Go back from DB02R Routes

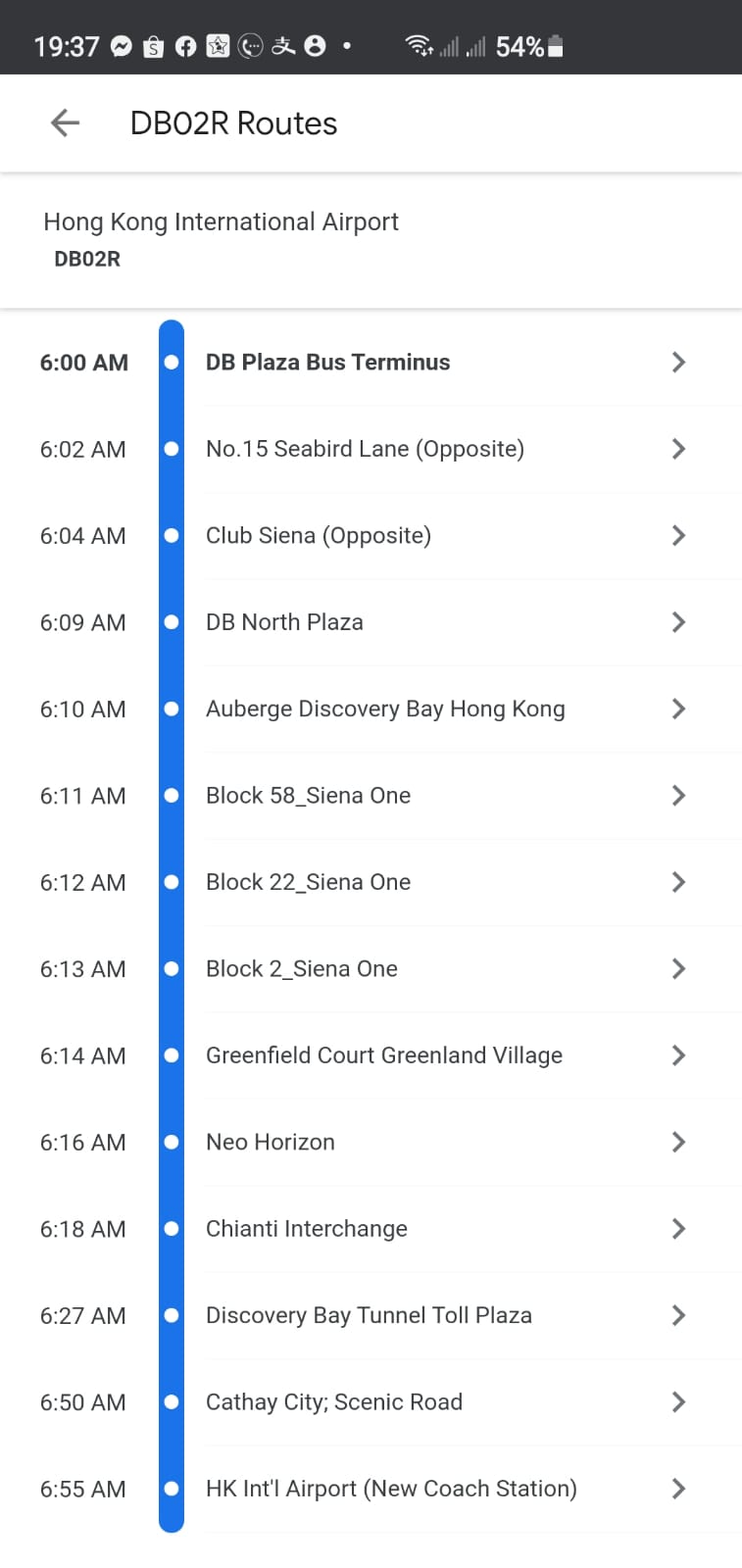65,123
